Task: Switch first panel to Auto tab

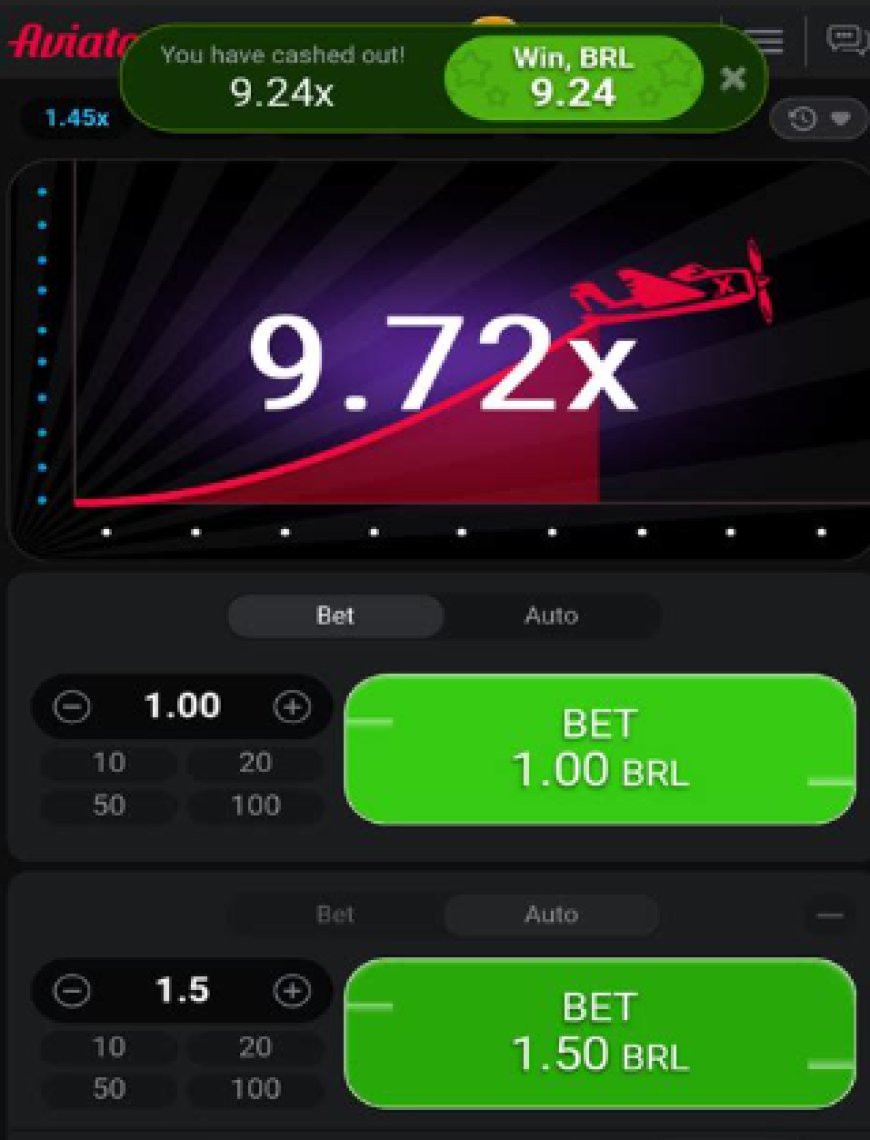Action: [x=551, y=616]
